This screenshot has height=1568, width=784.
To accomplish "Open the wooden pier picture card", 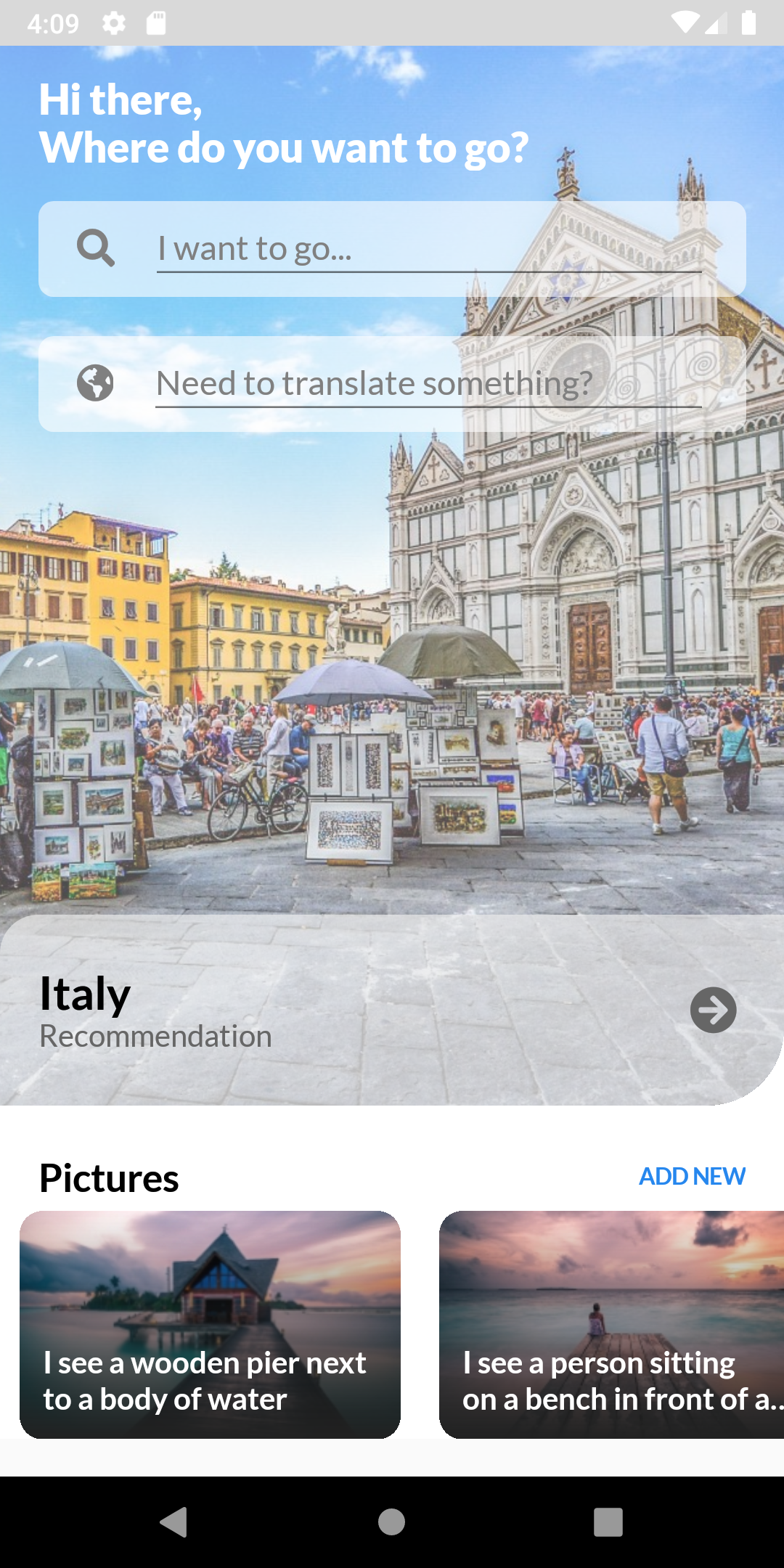I will [210, 1324].
